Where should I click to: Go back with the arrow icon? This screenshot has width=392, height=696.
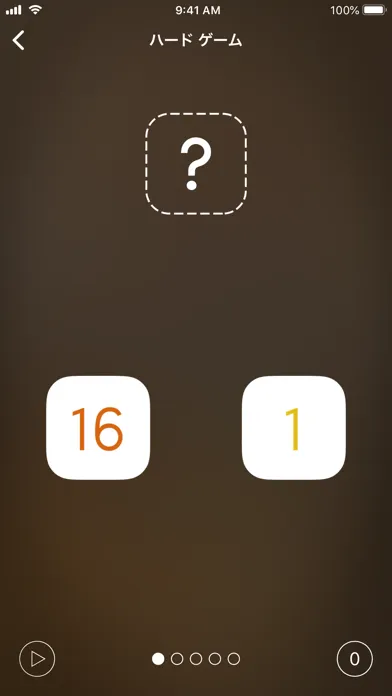(x=18, y=40)
